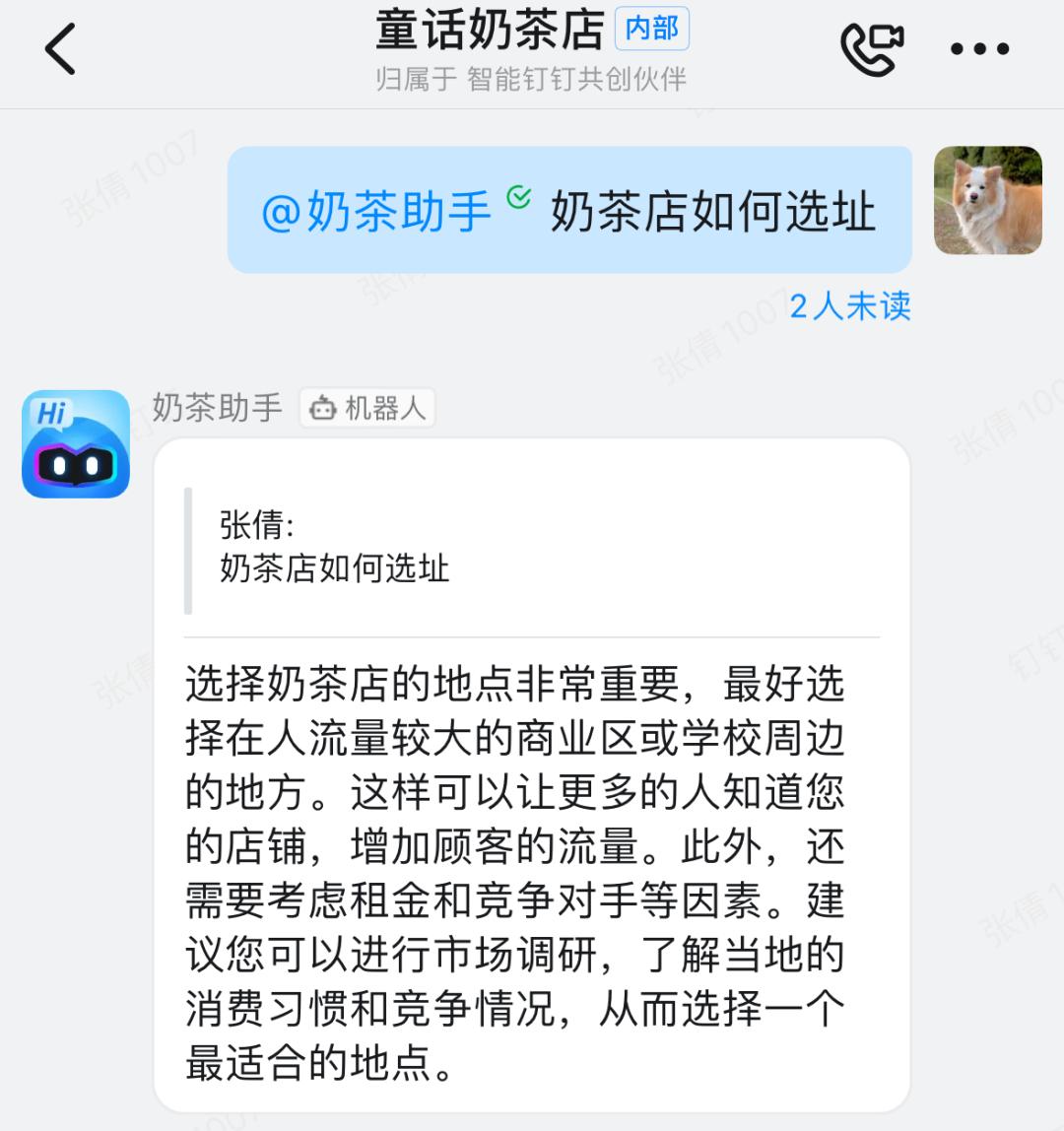Click the bot name 奶茶助手 above reply
Viewport: 1064px width, 1131px height.
coord(216,406)
